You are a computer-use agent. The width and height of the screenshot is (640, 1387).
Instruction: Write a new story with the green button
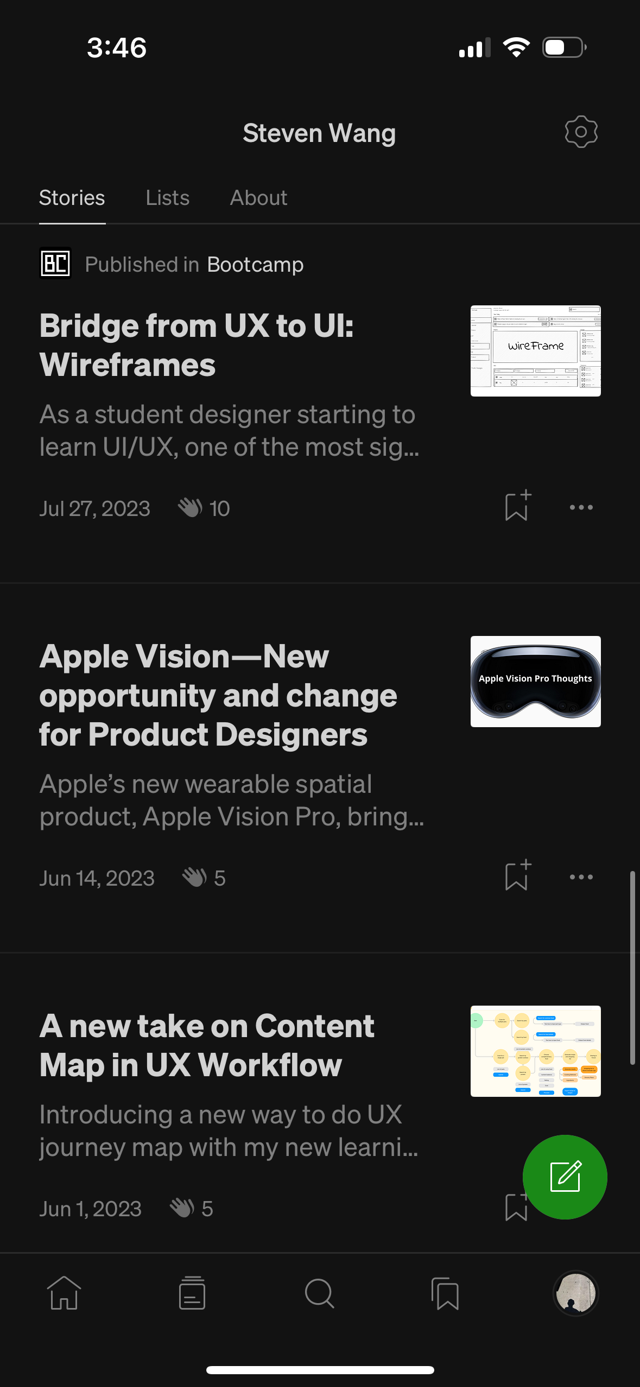tap(565, 1177)
